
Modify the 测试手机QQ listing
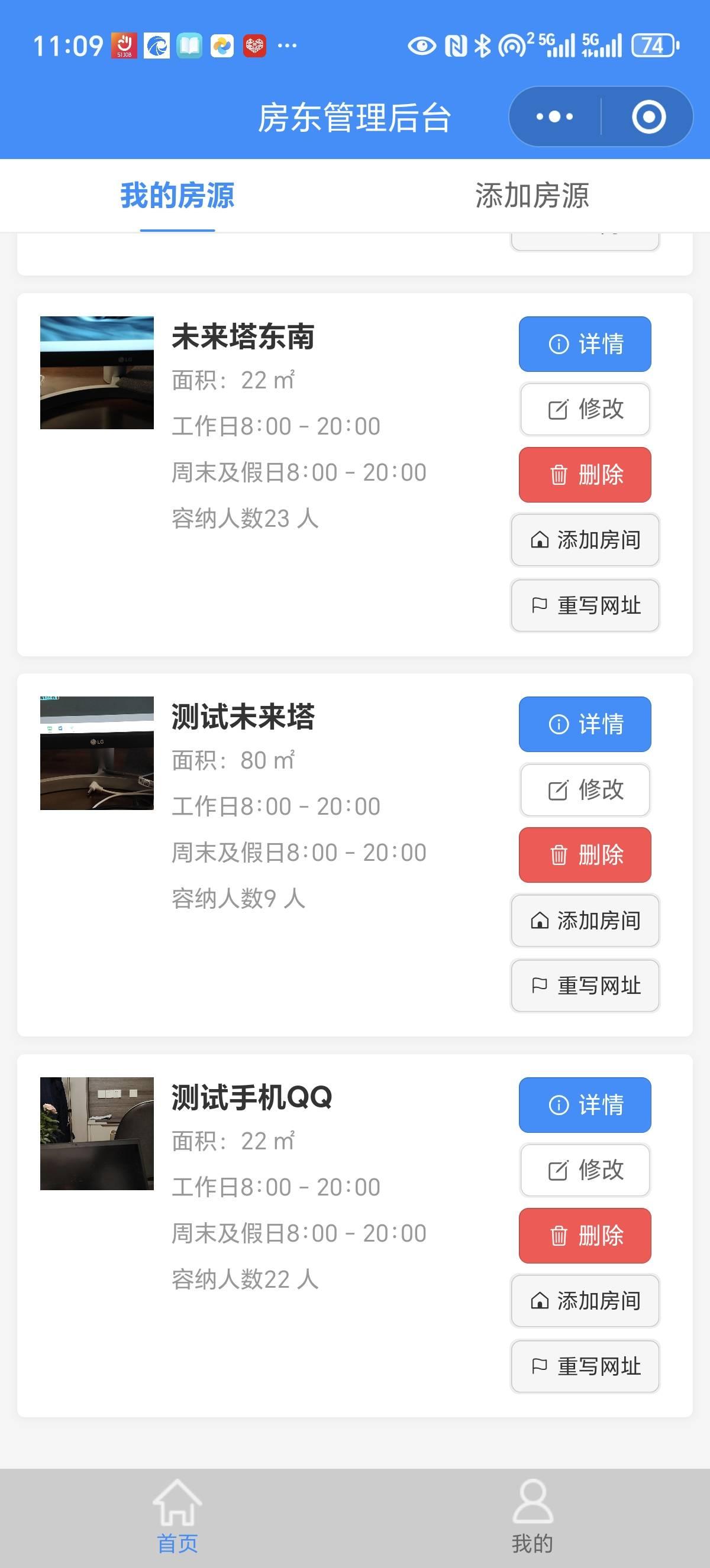[585, 1170]
